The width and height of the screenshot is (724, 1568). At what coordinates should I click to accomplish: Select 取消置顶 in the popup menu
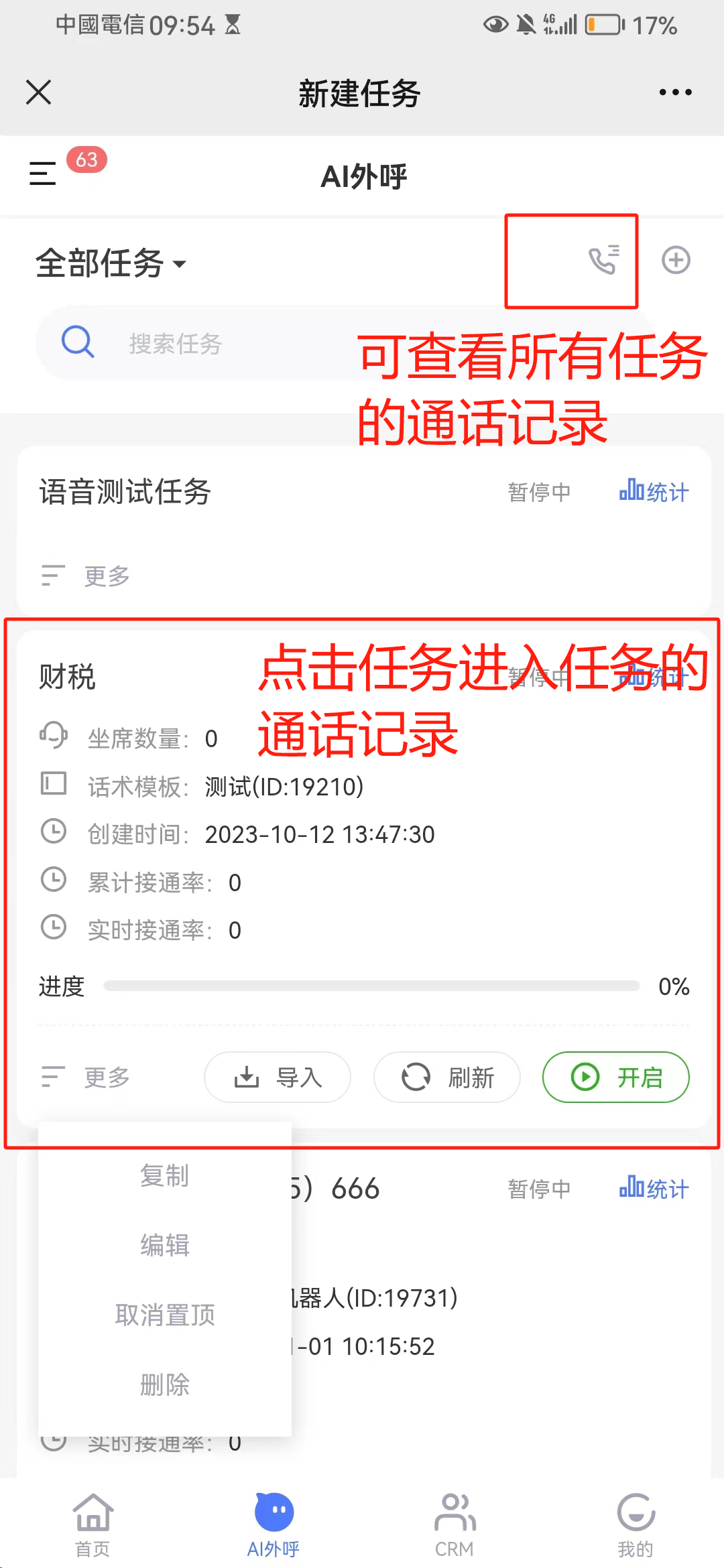(x=165, y=1315)
